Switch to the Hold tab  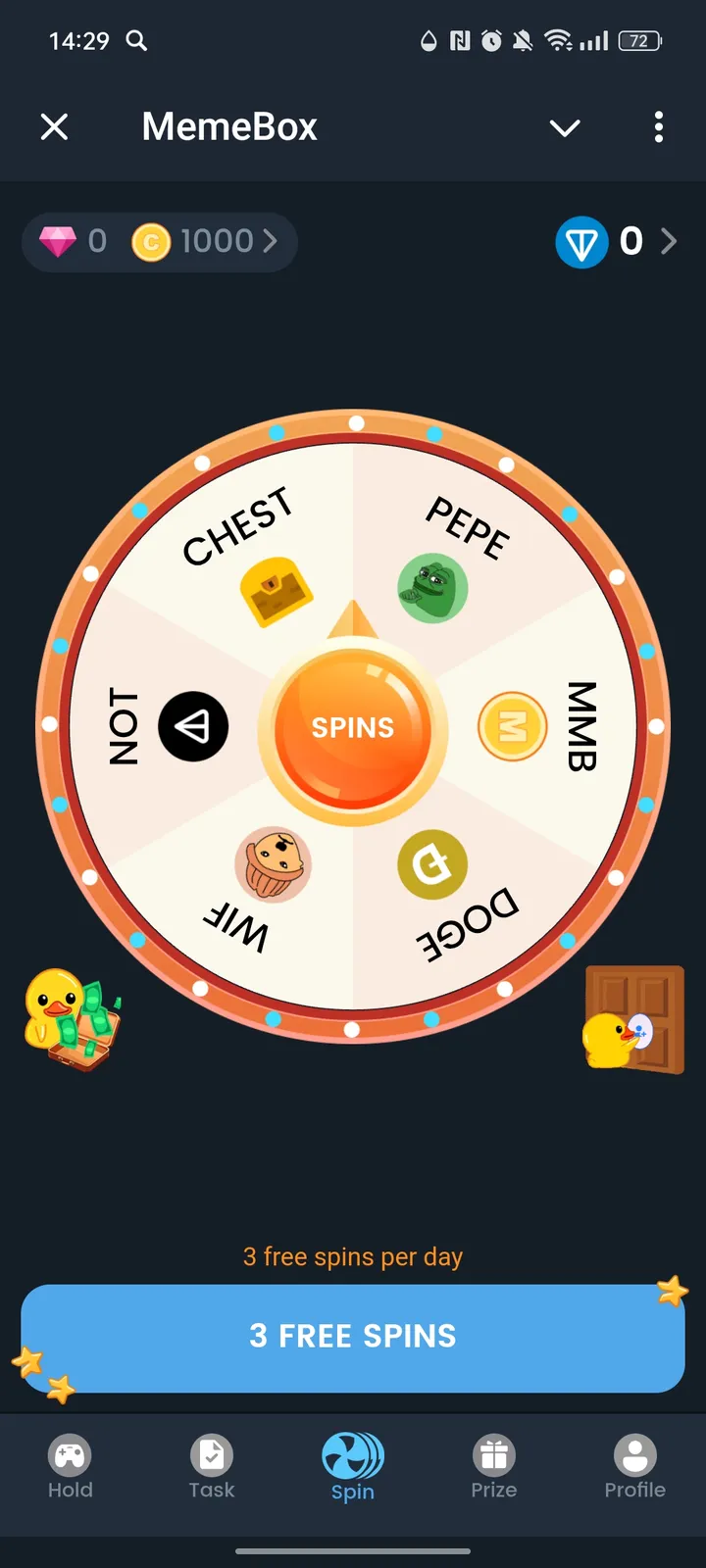pyautogui.click(x=71, y=1467)
